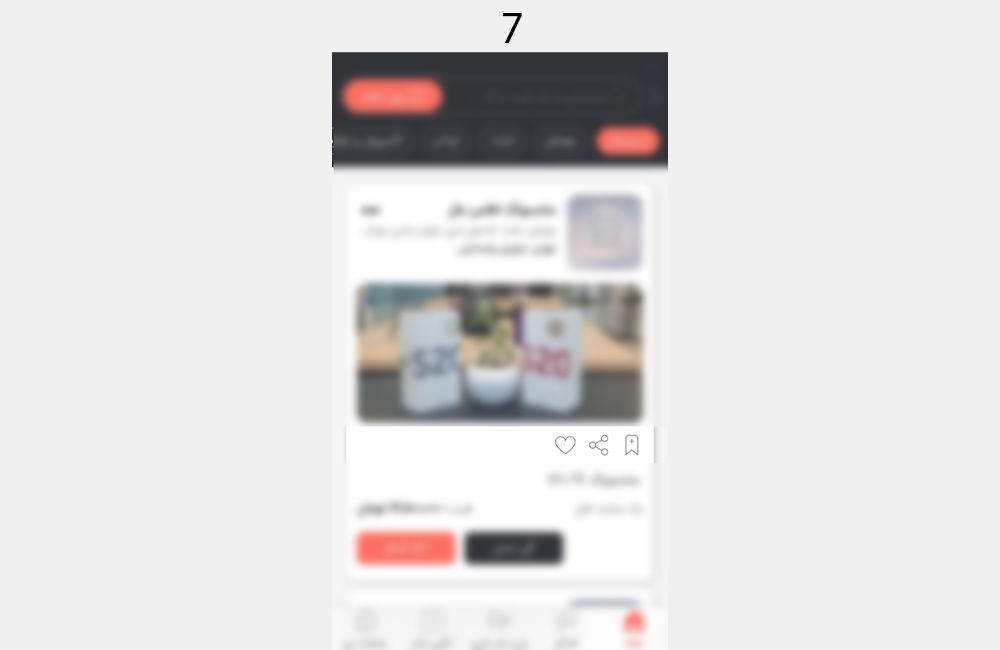Like the post with the heart icon
The image size is (1000, 650).
click(x=565, y=445)
